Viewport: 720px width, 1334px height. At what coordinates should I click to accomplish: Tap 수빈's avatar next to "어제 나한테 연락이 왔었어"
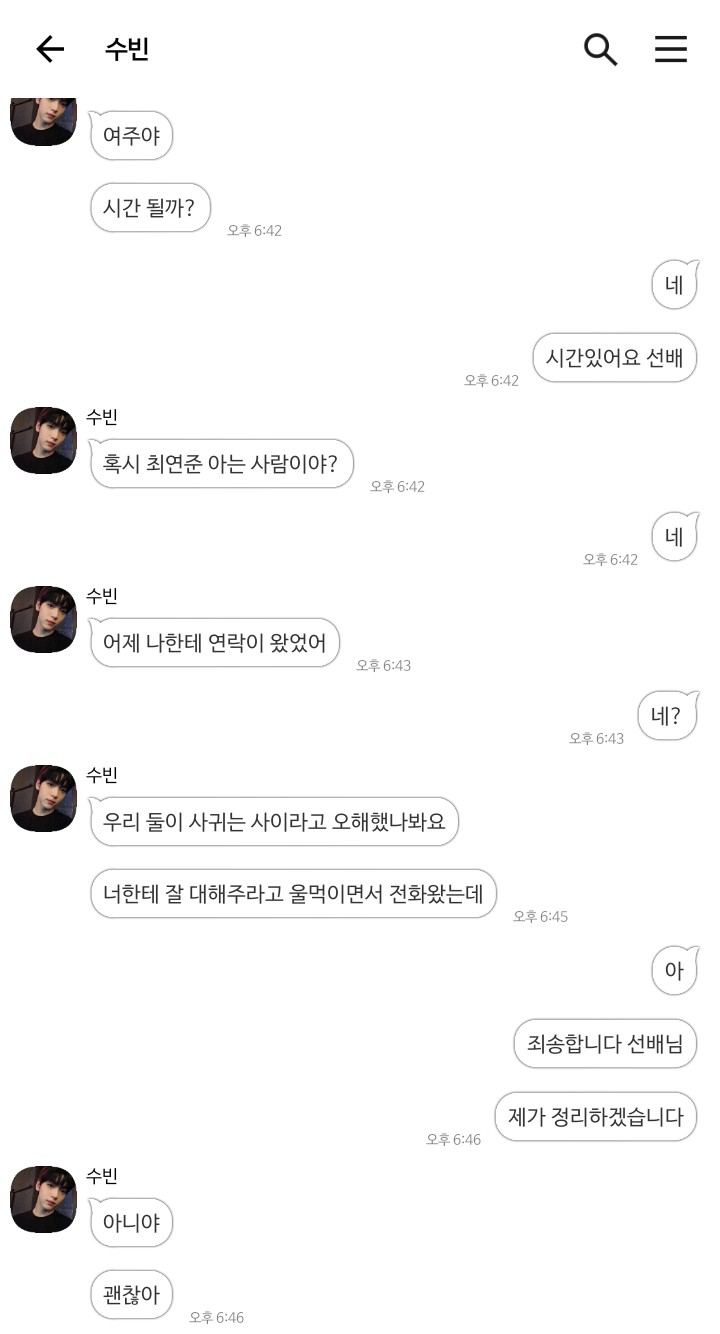pyautogui.click(x=43, y=620)
